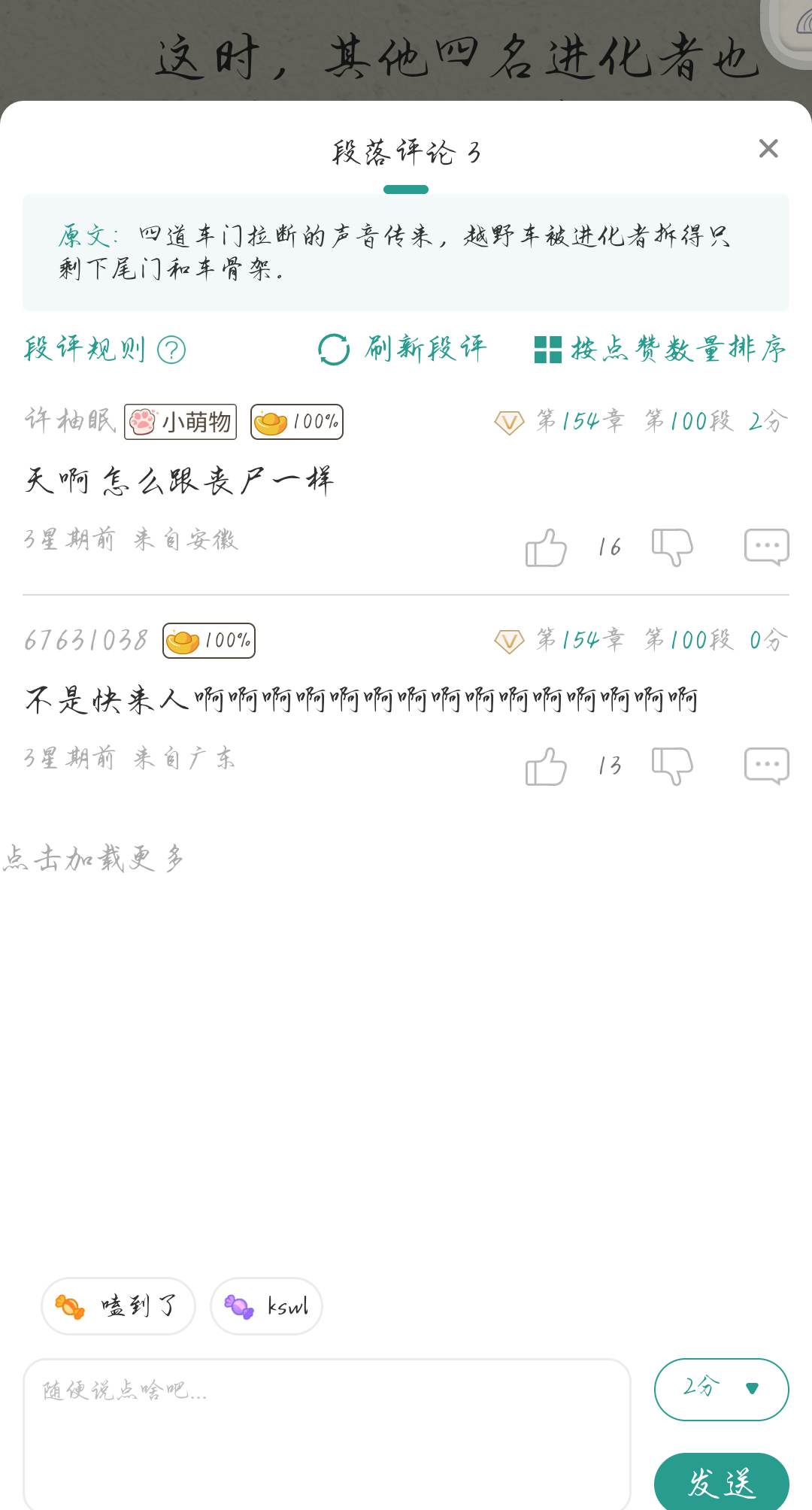
Task: Like 许柚眠's comment
Action: click(x=546, y=547)
